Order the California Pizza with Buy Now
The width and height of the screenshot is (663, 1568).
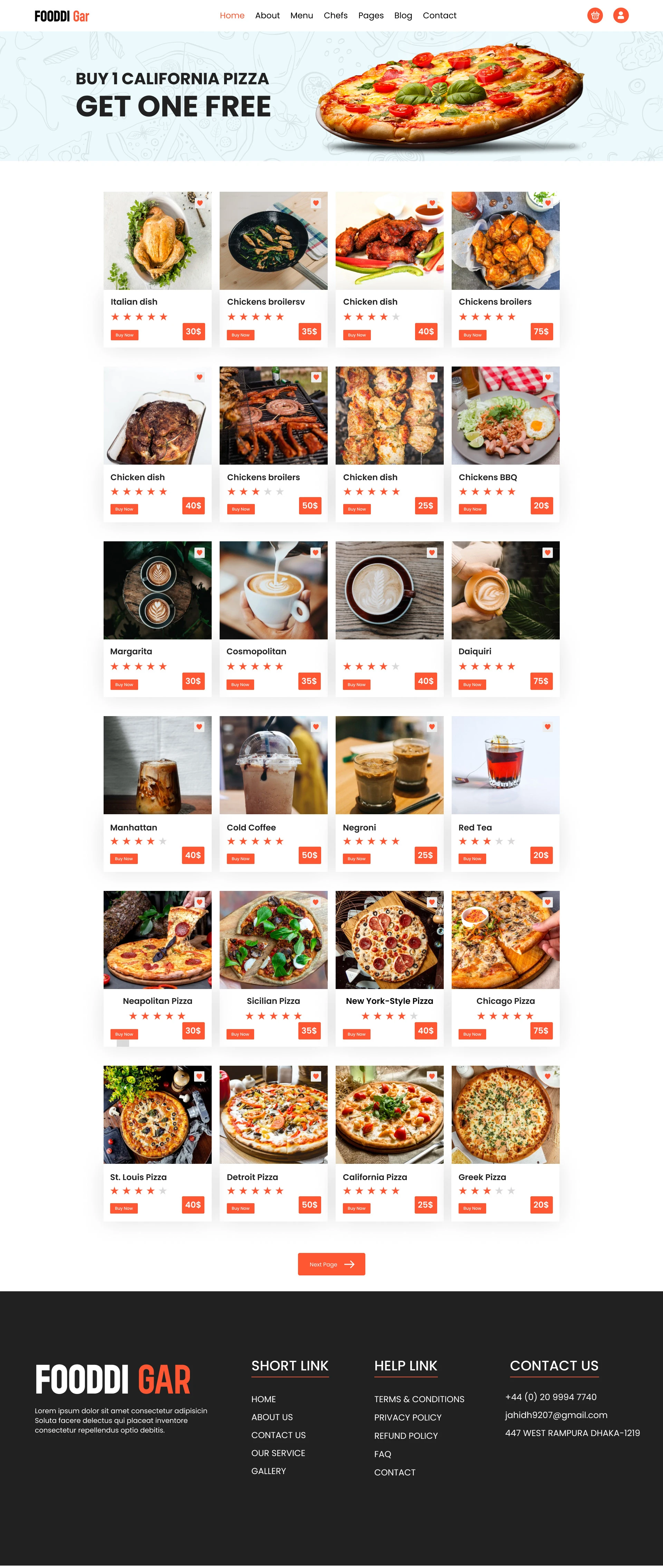[x=356, y=1208]
